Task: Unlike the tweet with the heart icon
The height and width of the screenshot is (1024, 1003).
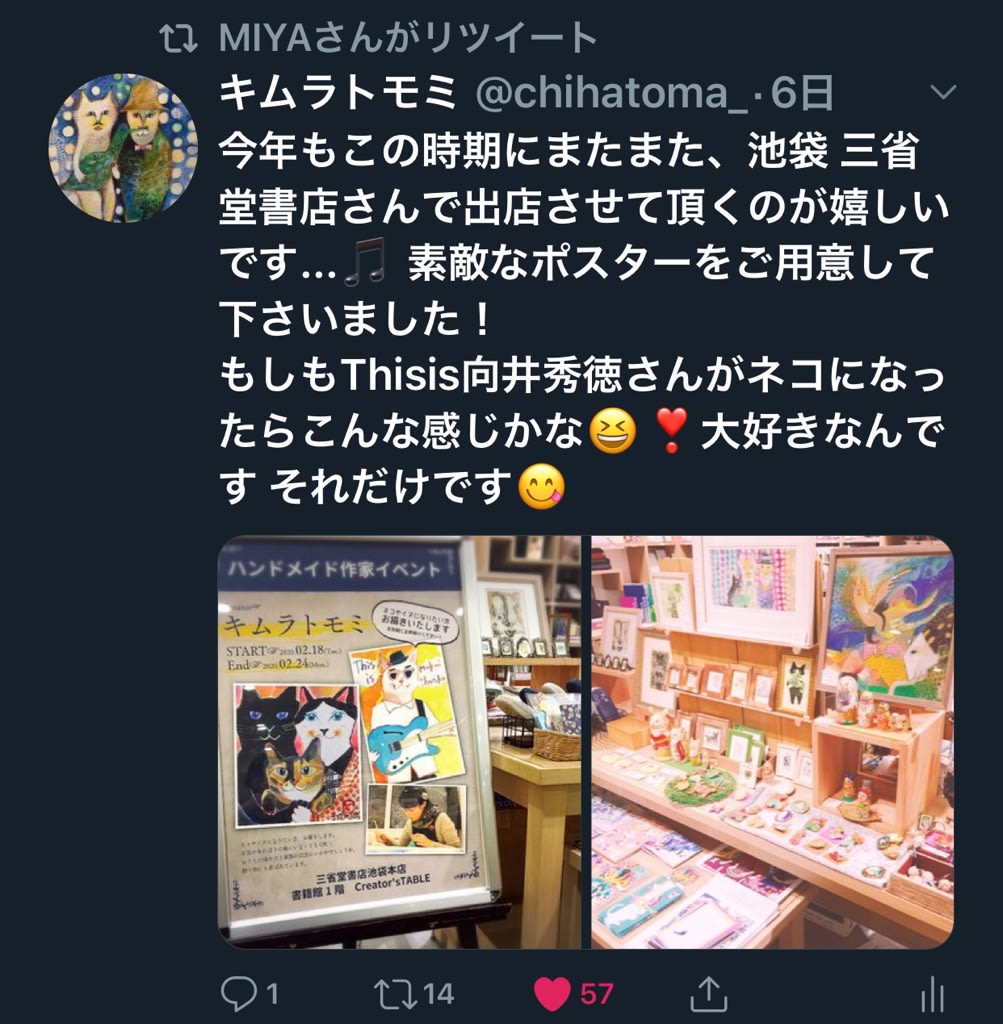Action: [552, 993]
